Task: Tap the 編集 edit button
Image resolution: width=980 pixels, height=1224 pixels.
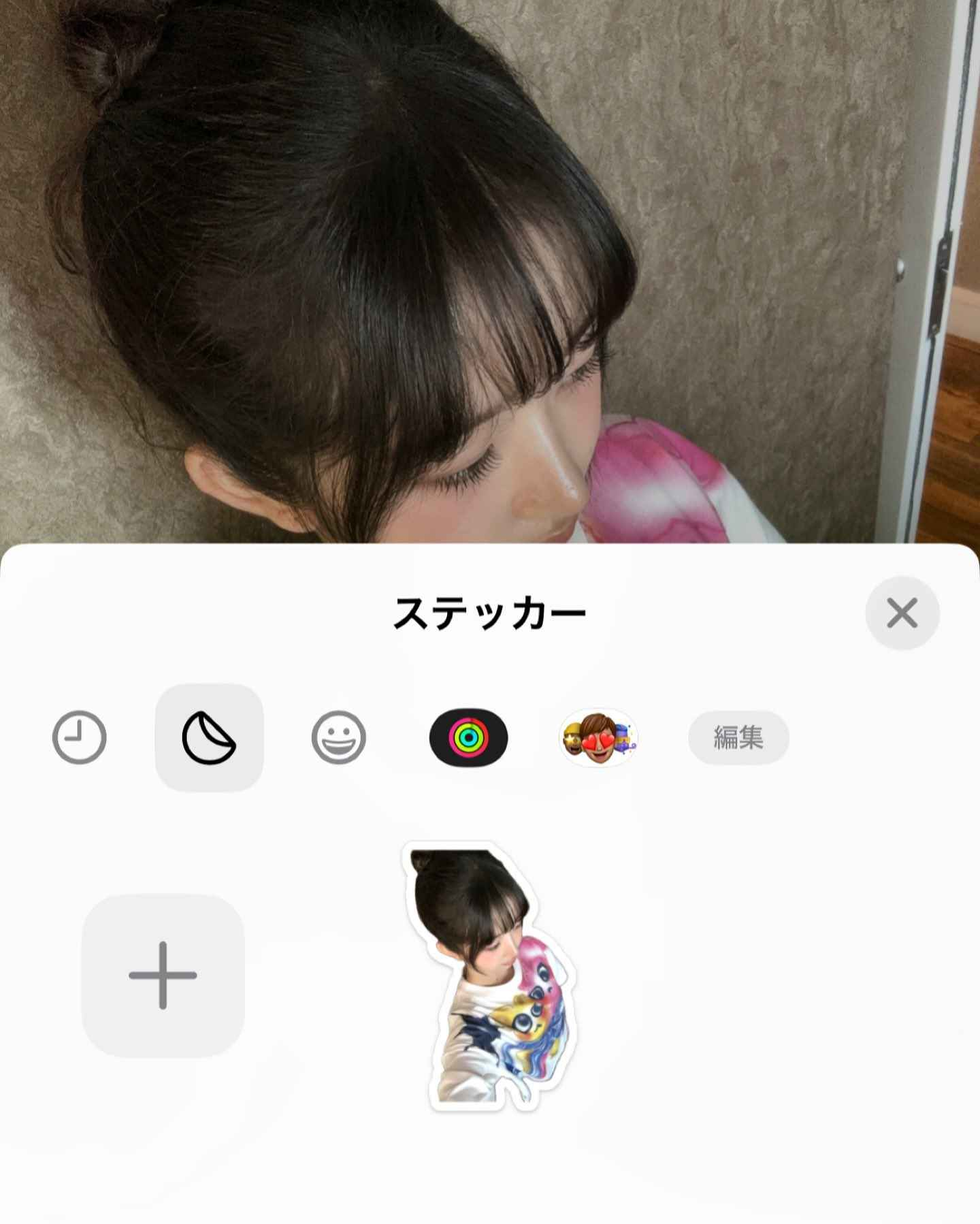Action: coord(738,738)
